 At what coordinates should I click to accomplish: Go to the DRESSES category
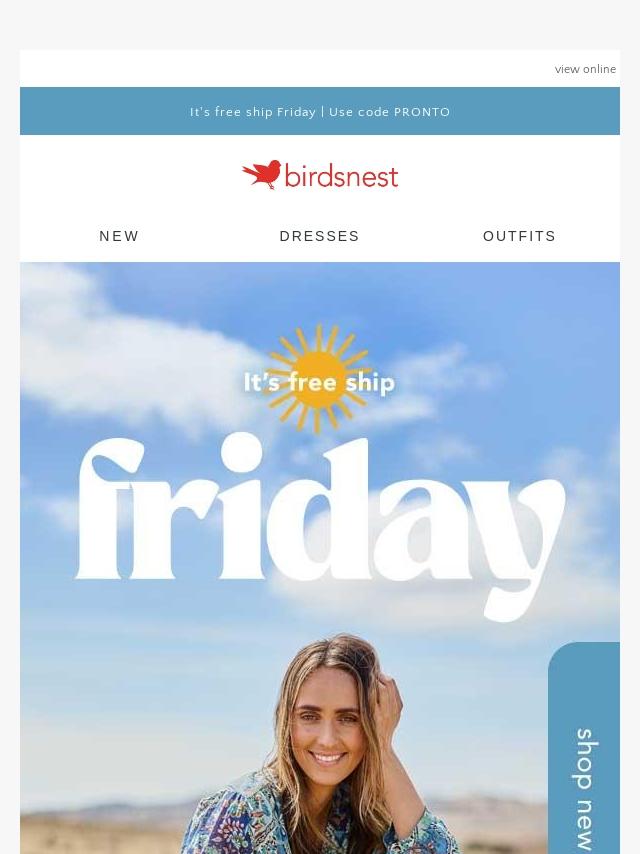tap(319, 236)
